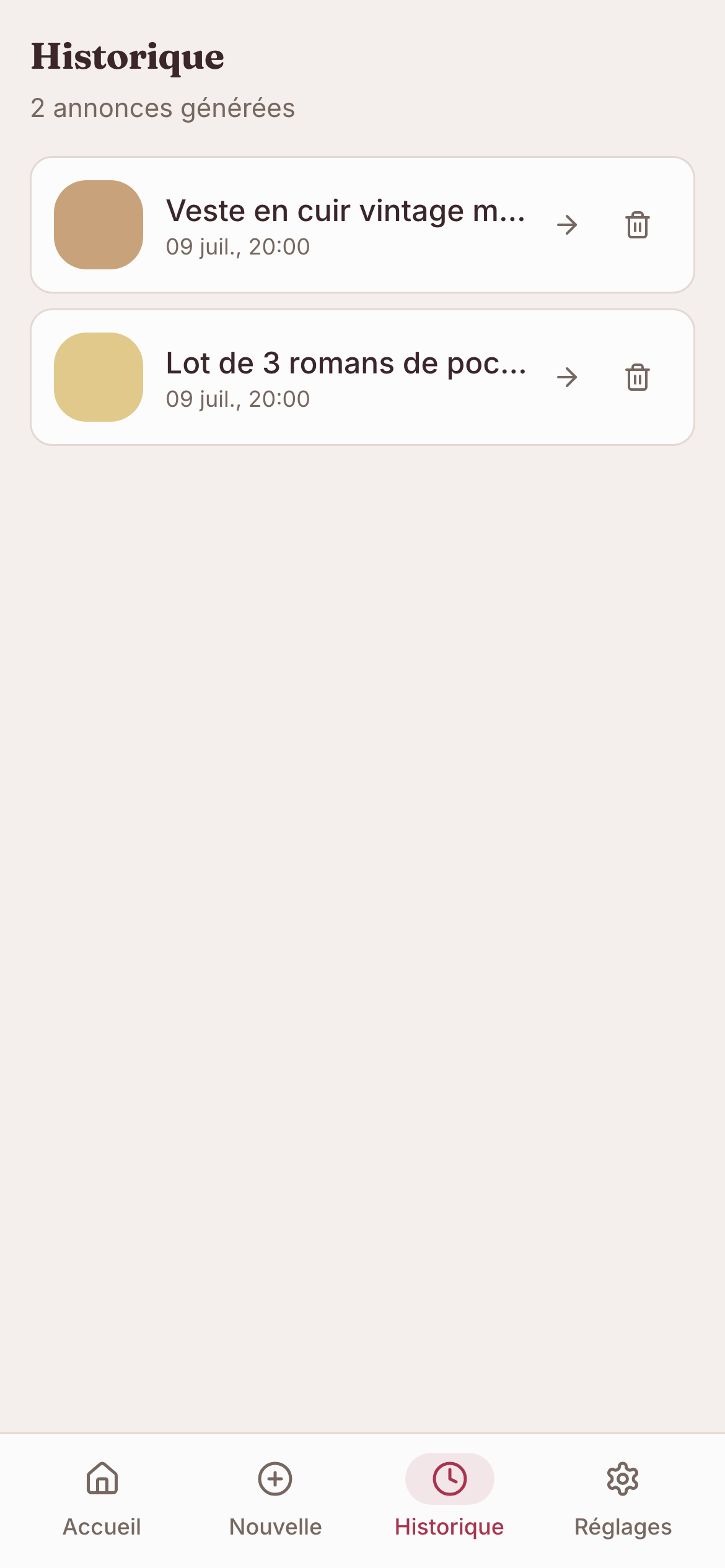The image size is (725, 1568).
Task: Delete the Lot de 3 romans entry
Action: tap(637, 377)
